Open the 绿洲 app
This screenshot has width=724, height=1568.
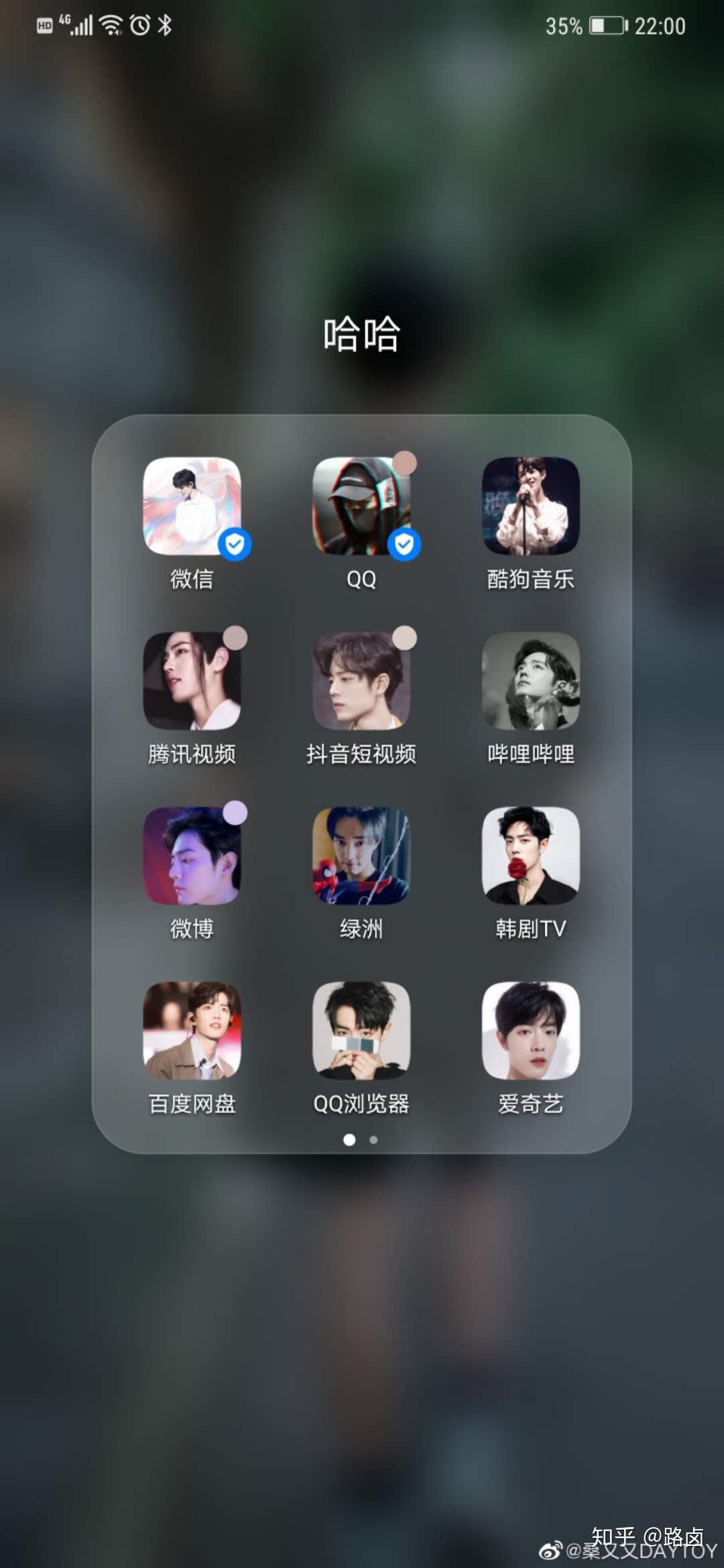click(361, 856)
